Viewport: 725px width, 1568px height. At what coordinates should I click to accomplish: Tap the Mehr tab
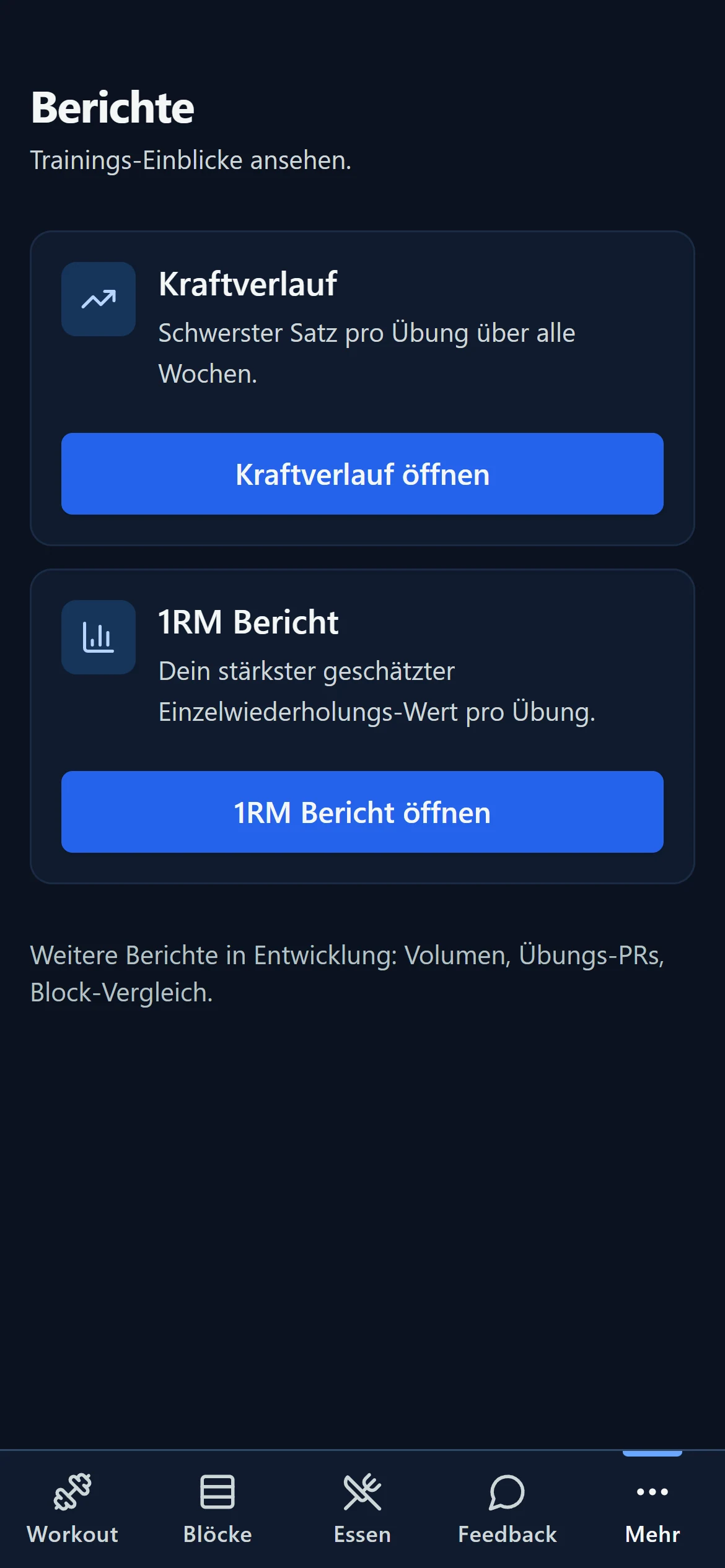coord(652,1509)
